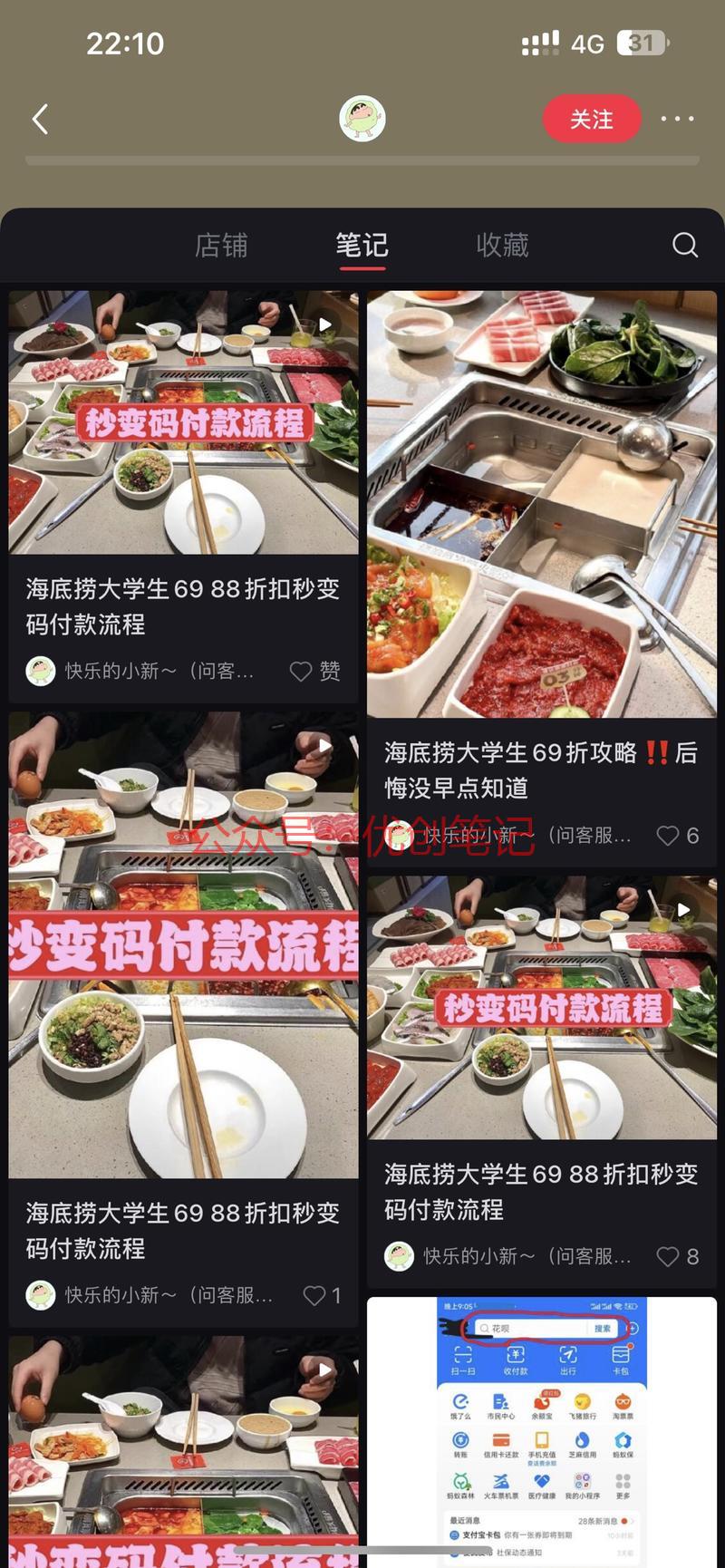Switch to the 收藏 tab

(x=502, y=245)
